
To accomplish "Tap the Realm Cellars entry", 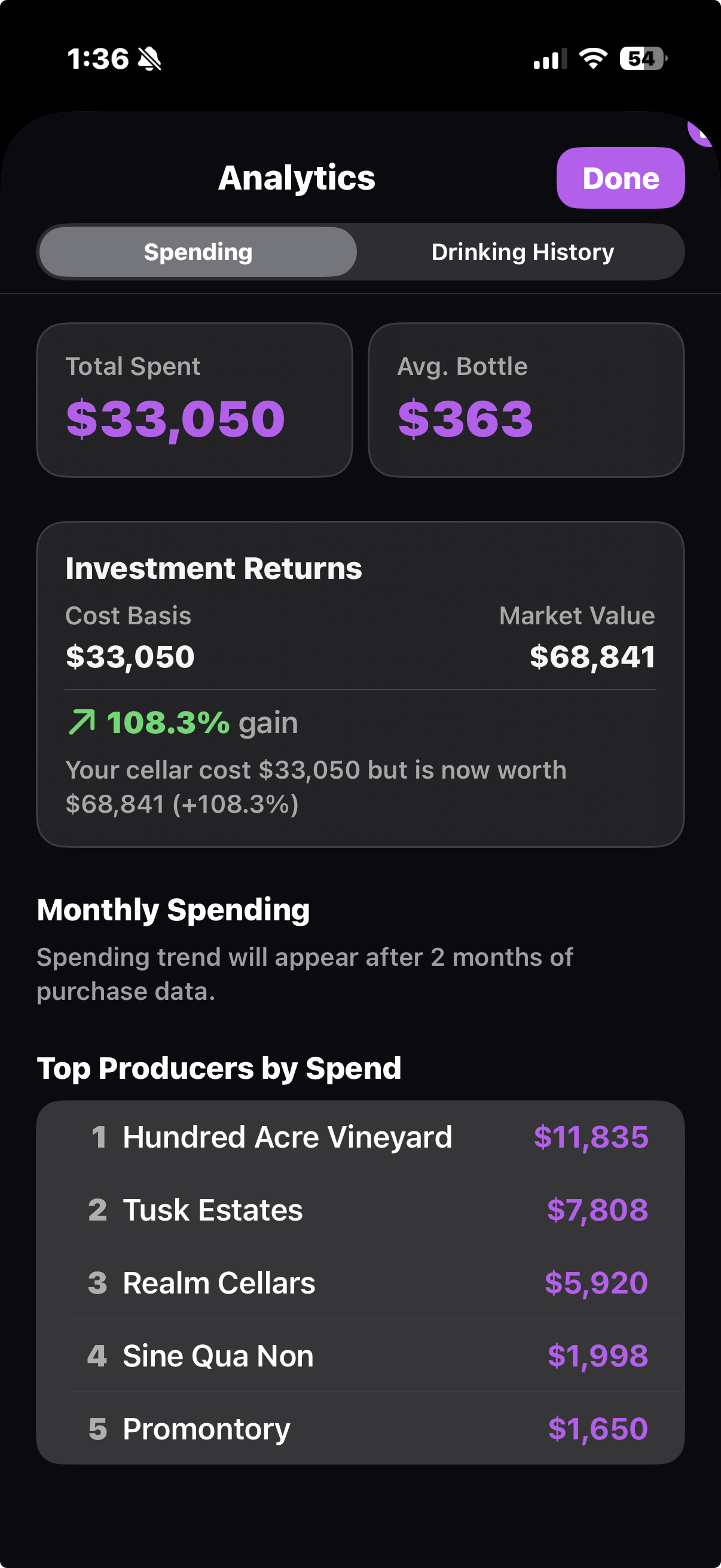I will [x=360, y=1283].
